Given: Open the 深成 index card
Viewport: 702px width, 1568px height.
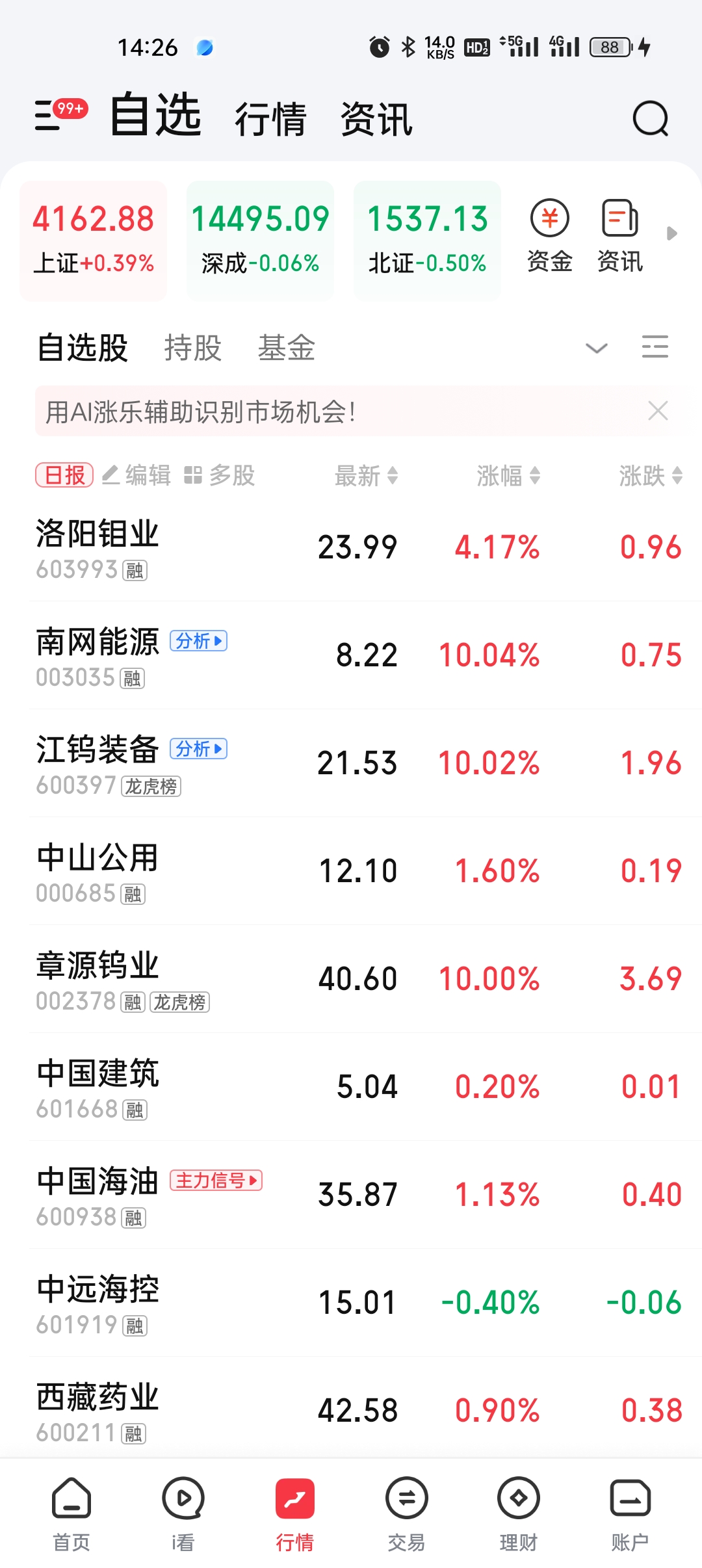Looking at the screenshot, I should (x=260, y=240).
